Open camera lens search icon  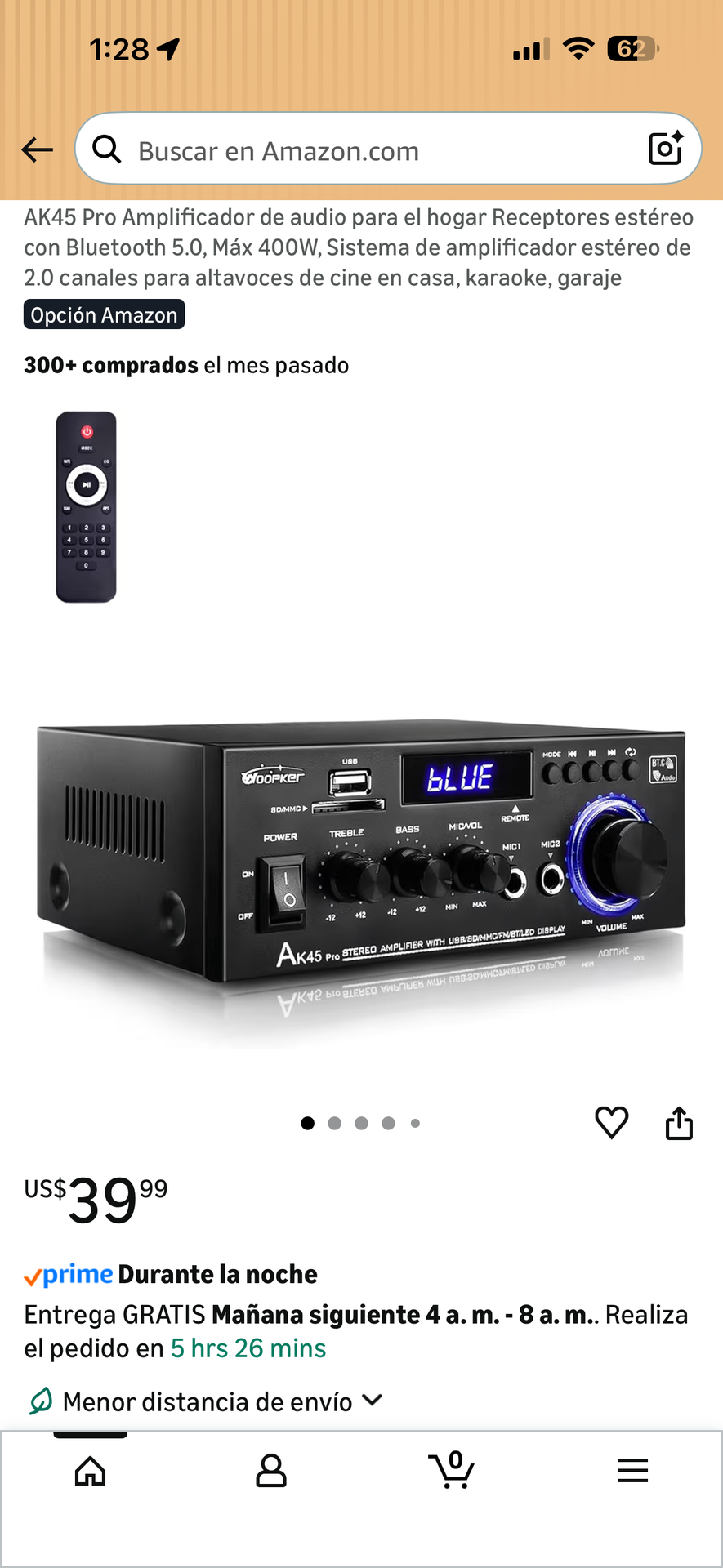665,149
